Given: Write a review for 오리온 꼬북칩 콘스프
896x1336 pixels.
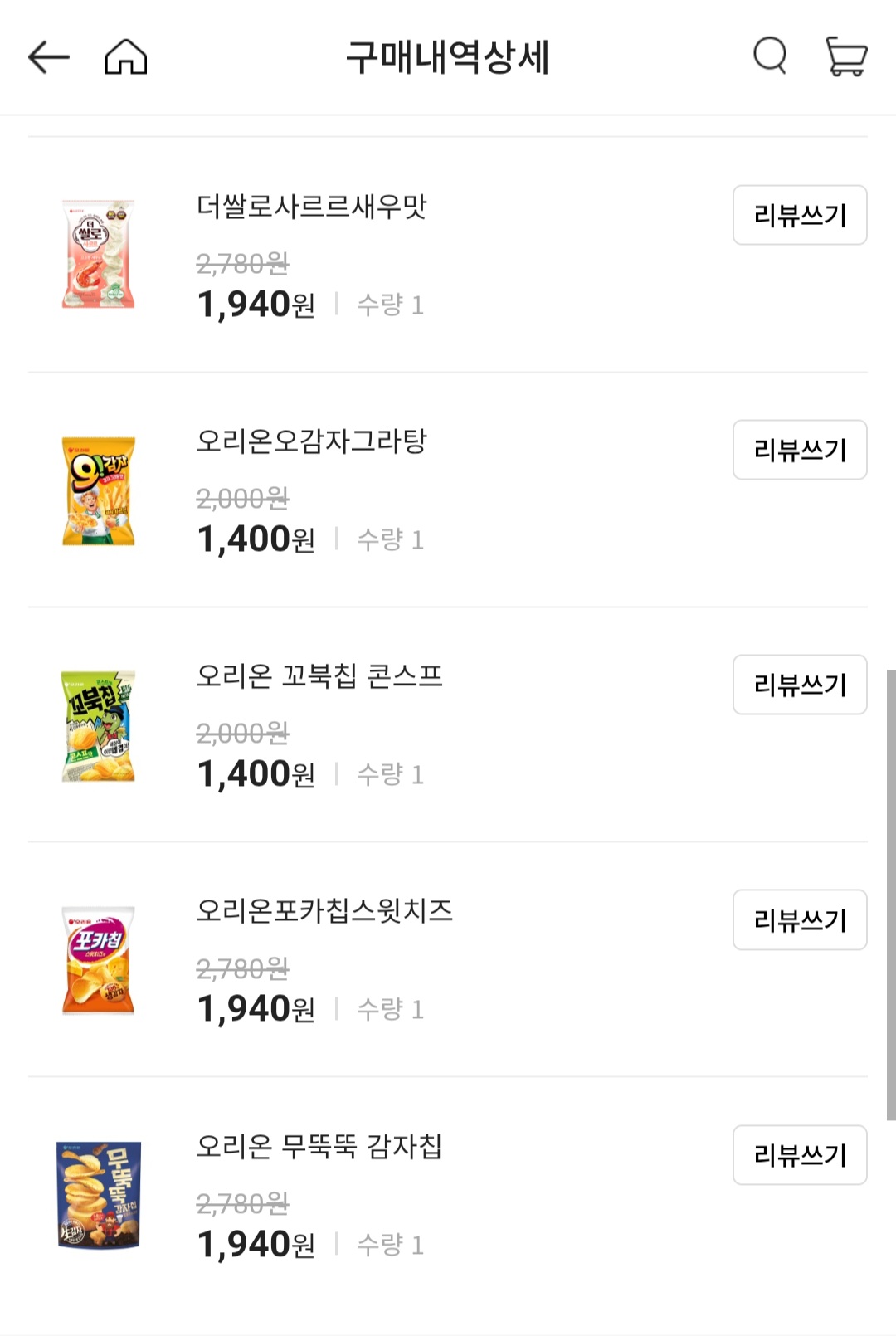Looking at the screenshot, I should pos(799,685).
